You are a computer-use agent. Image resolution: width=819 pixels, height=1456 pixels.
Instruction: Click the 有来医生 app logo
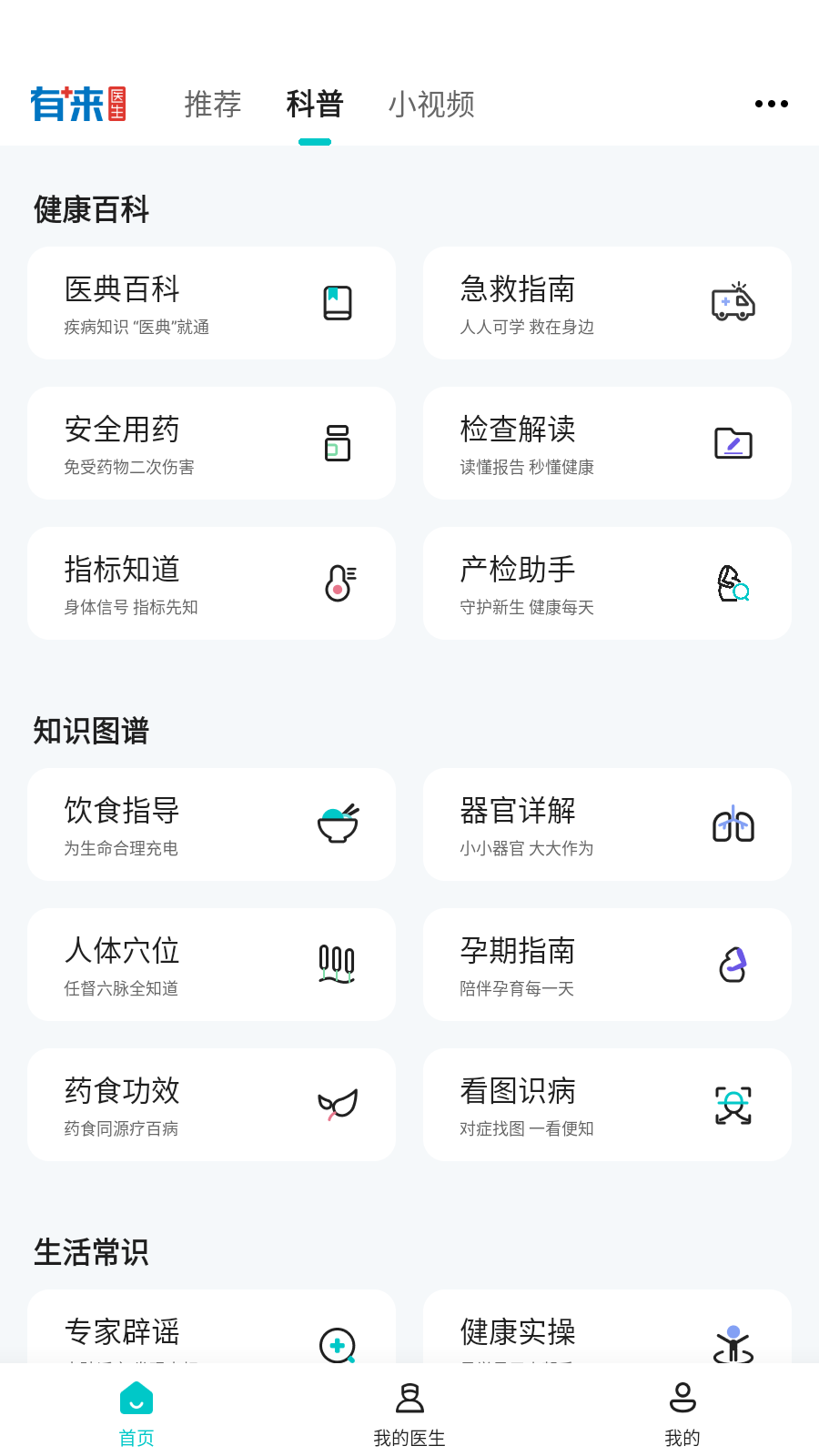tap(79, 104)
